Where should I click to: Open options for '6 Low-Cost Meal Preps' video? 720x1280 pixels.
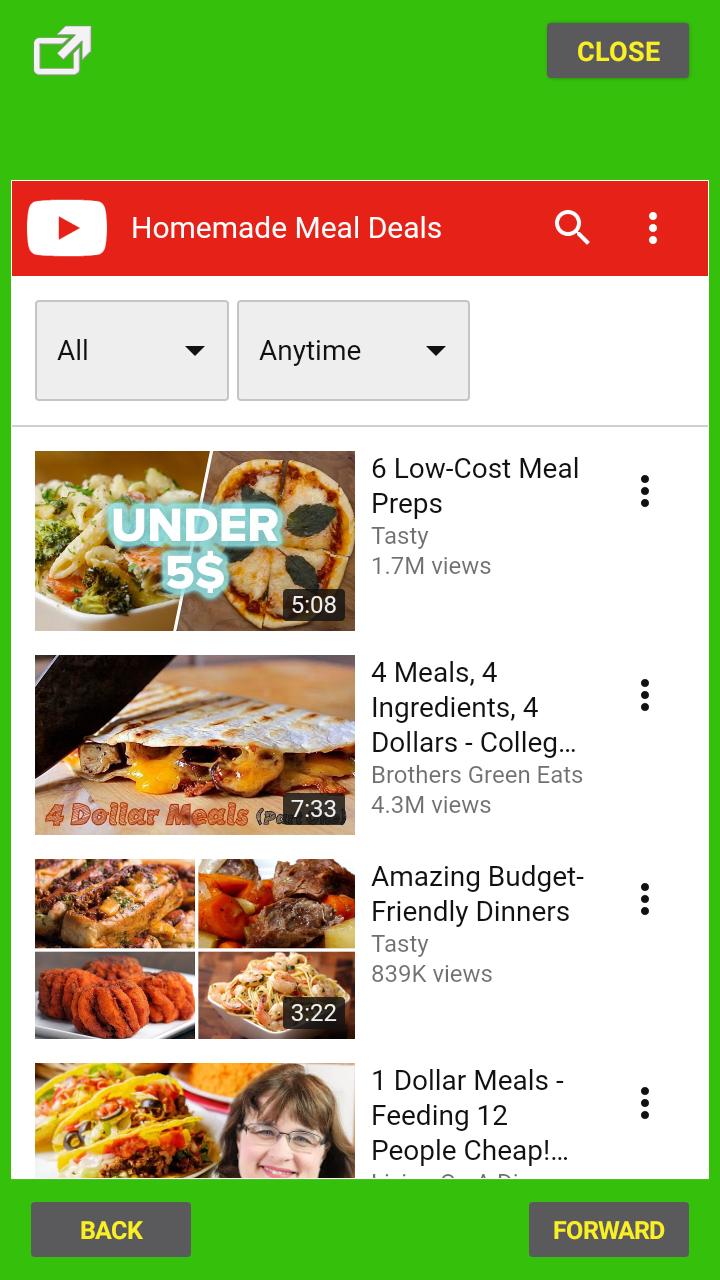[645, 492]
